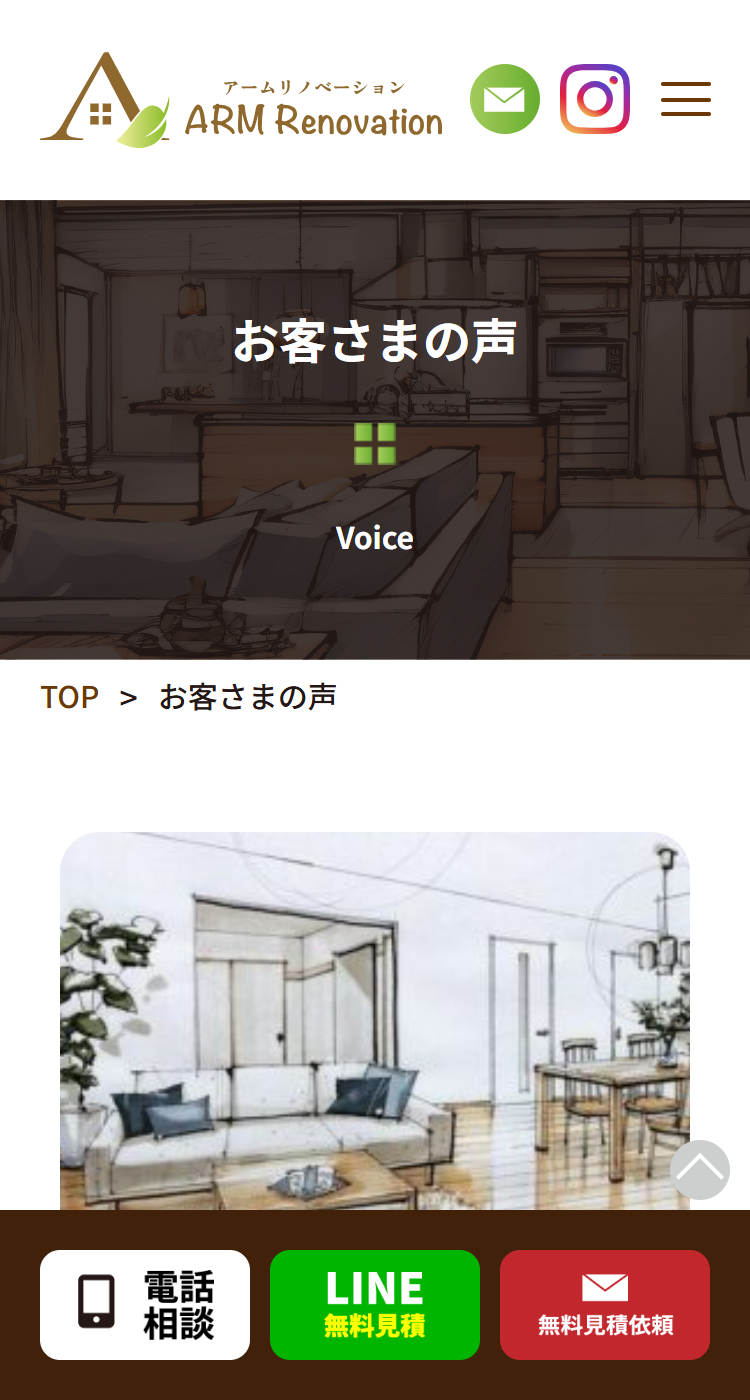
Task: Open the email contact icon in the header
Action: click(x=505, y=98)
